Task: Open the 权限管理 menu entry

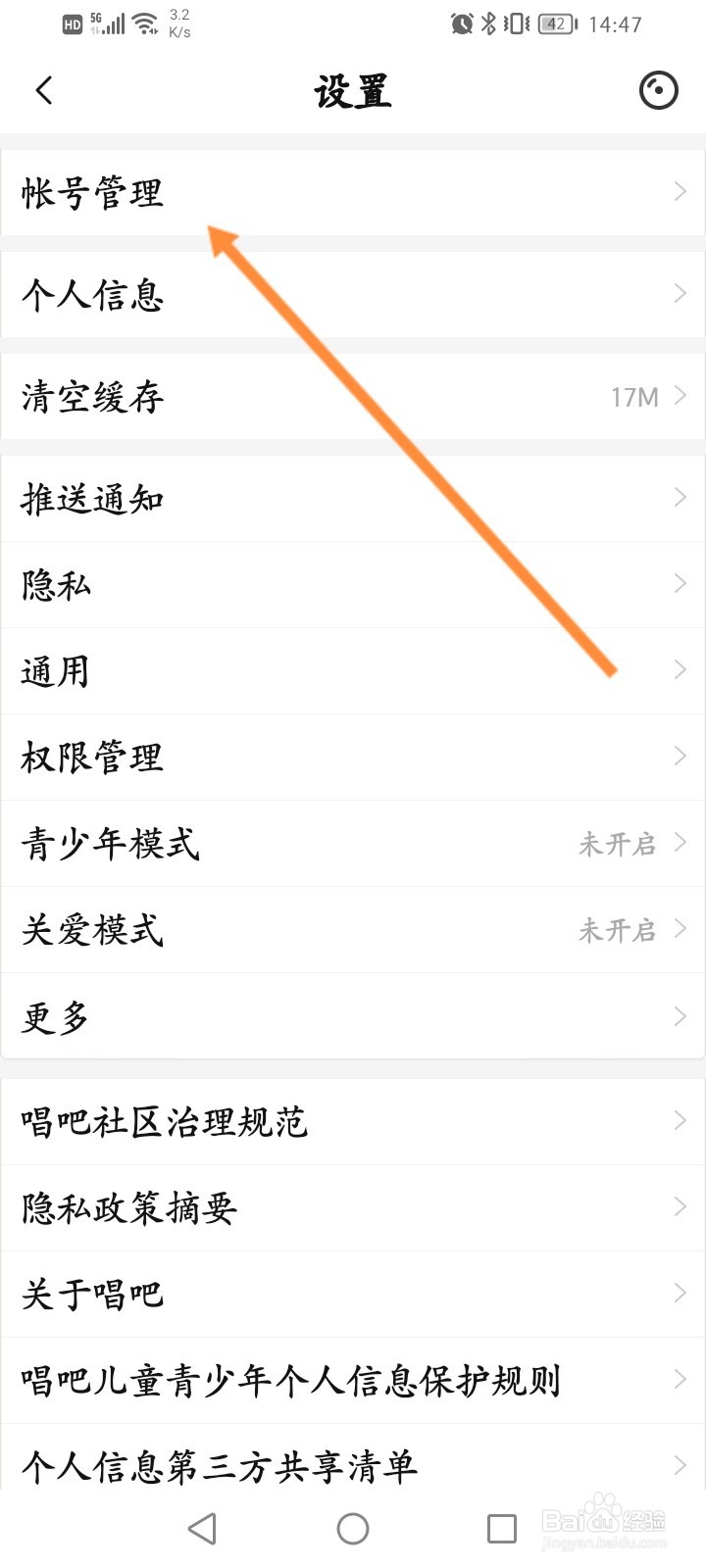Action: point(353,756)
